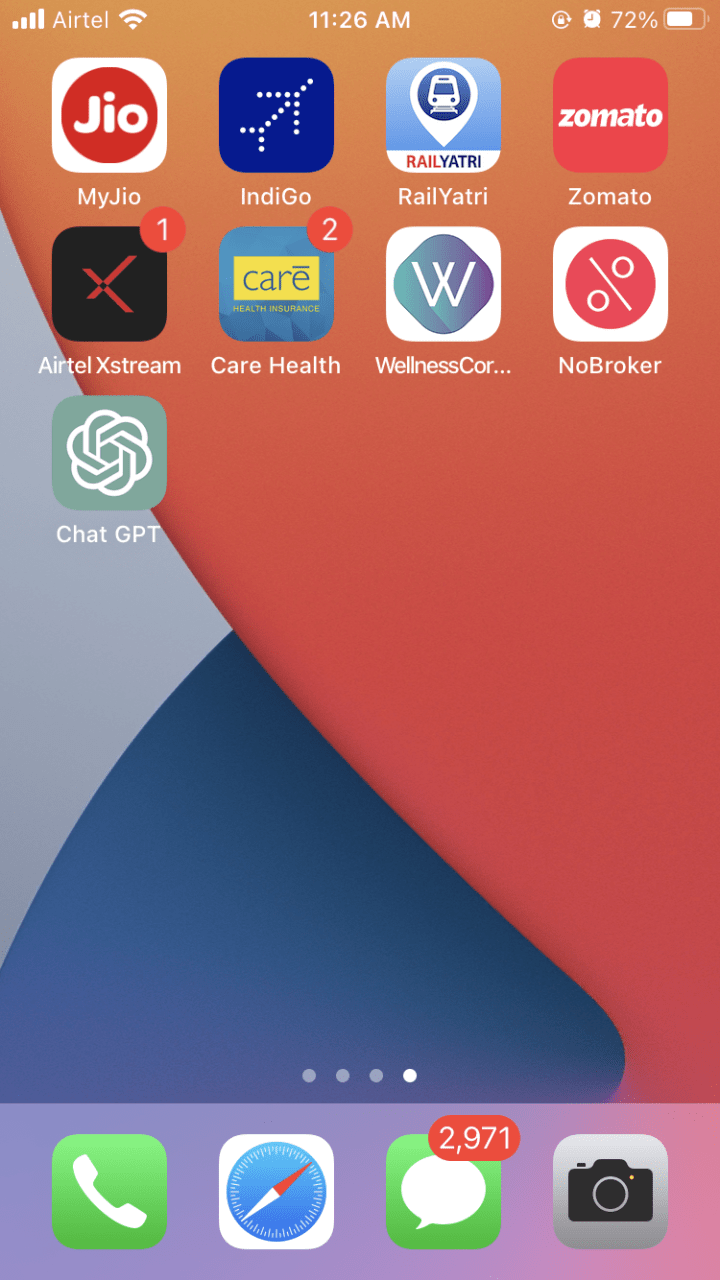Open the MyJio app
This screenshot has width=720, height=1280.
(x=109, y=114)
